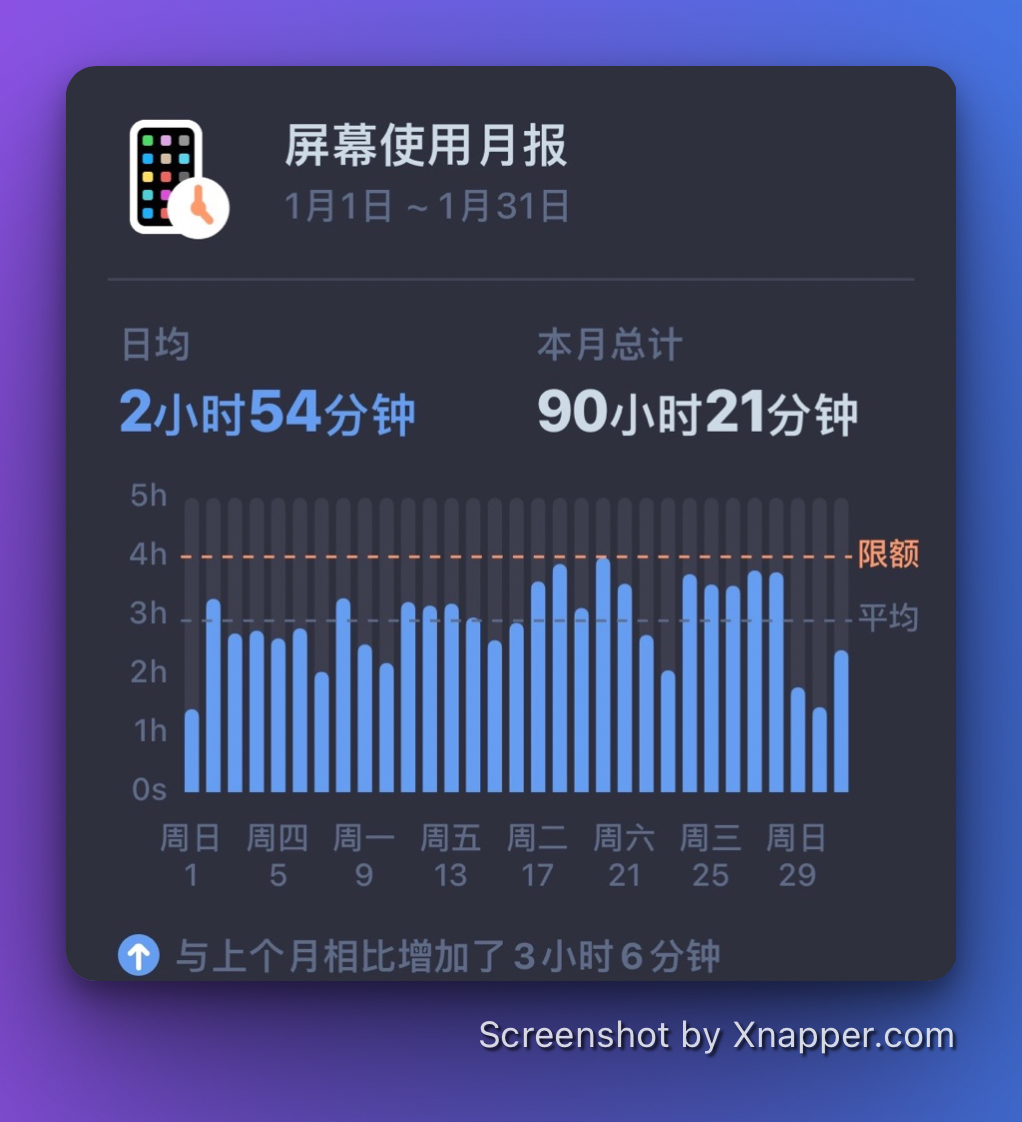
Task: Click the 5h axis label
Action: click(x=151, y=494)
